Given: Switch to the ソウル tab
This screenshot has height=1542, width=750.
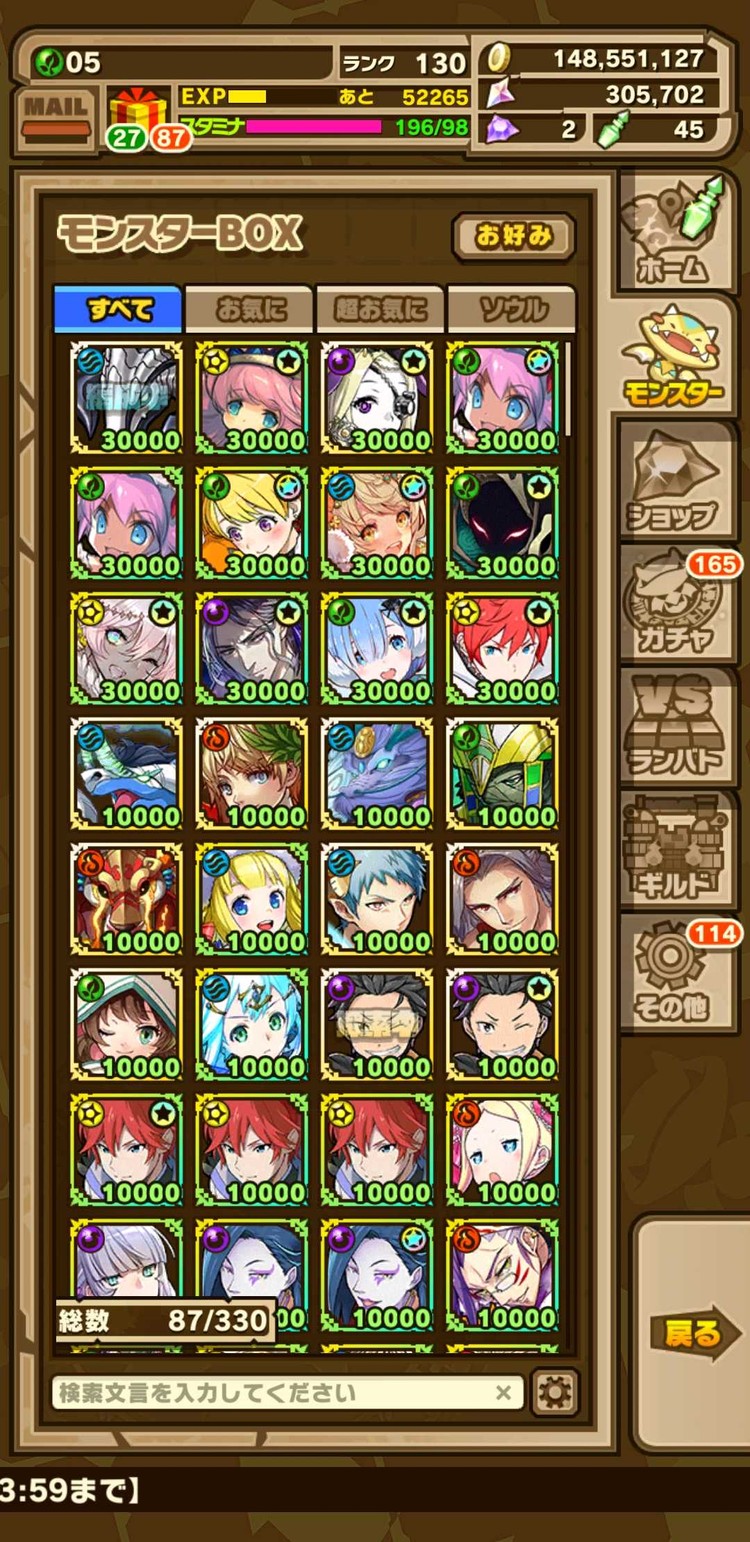Looking at the screenshot, I should tap(511, 309).
